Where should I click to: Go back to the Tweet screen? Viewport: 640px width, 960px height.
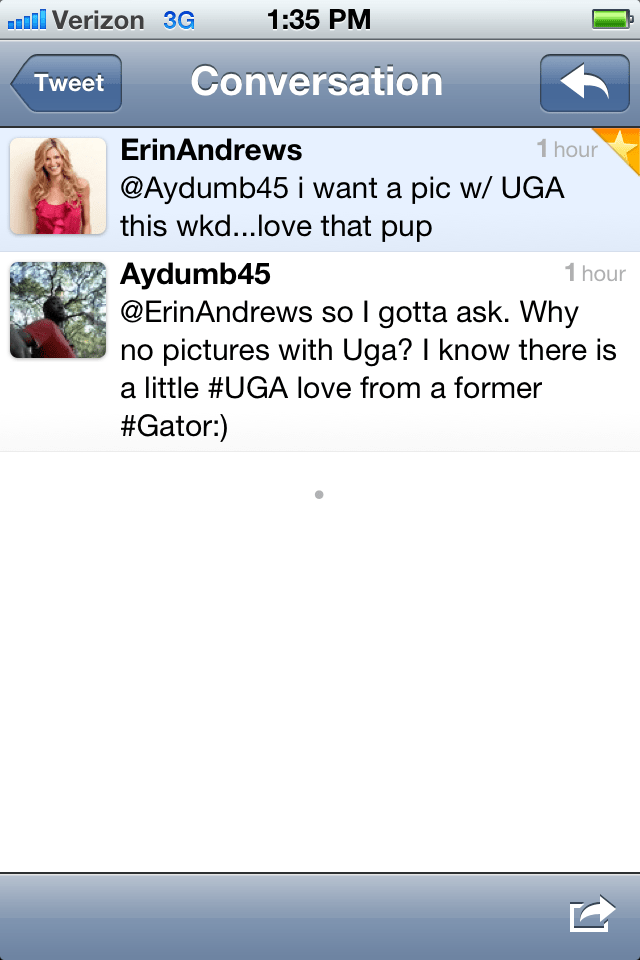68,83
